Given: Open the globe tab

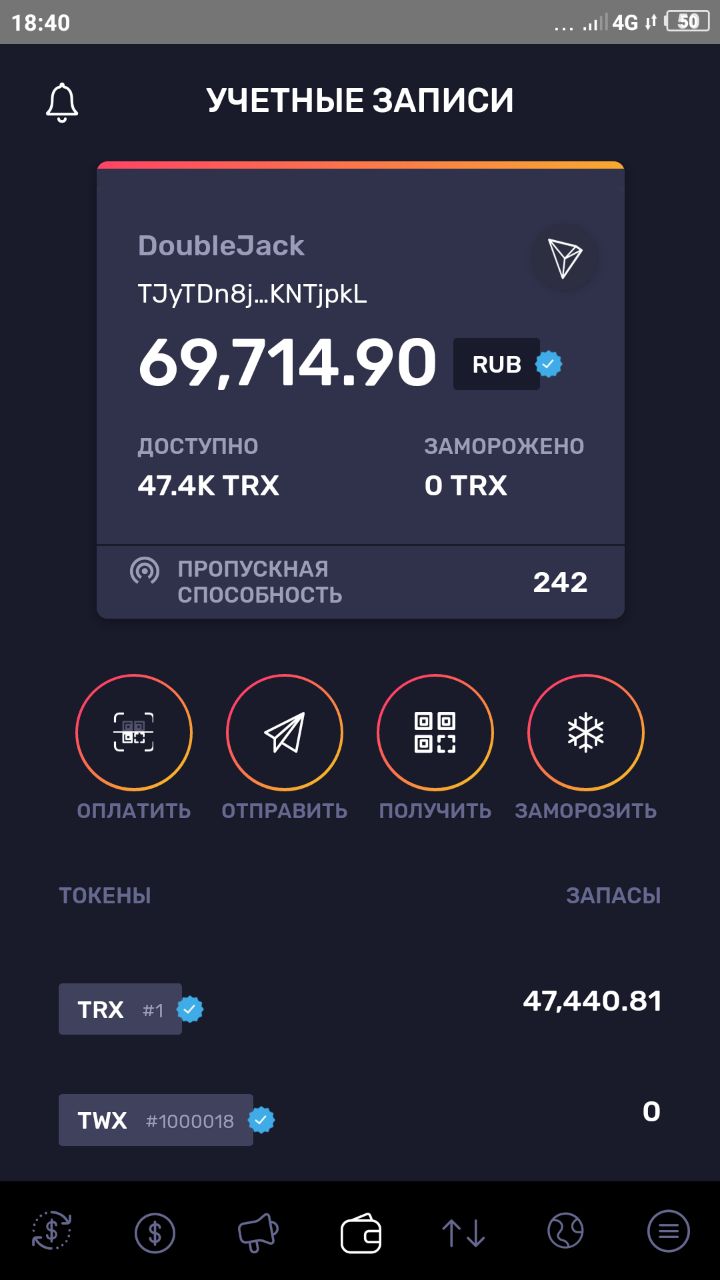Looking at the screenshot, I should [x=566, y=1231].
